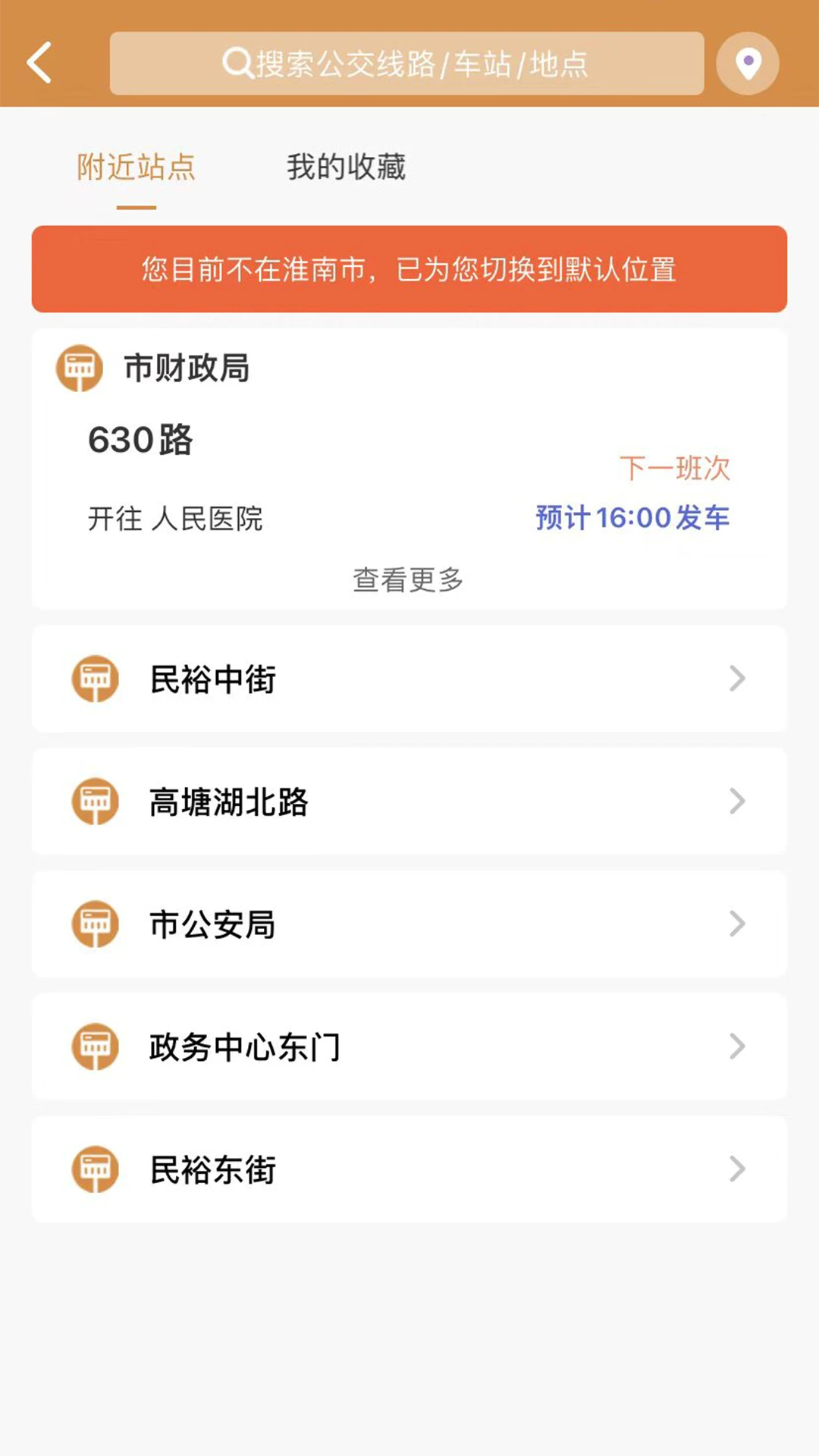Expand the 高塘湖北路 station entry

click(x=736, y=802)
